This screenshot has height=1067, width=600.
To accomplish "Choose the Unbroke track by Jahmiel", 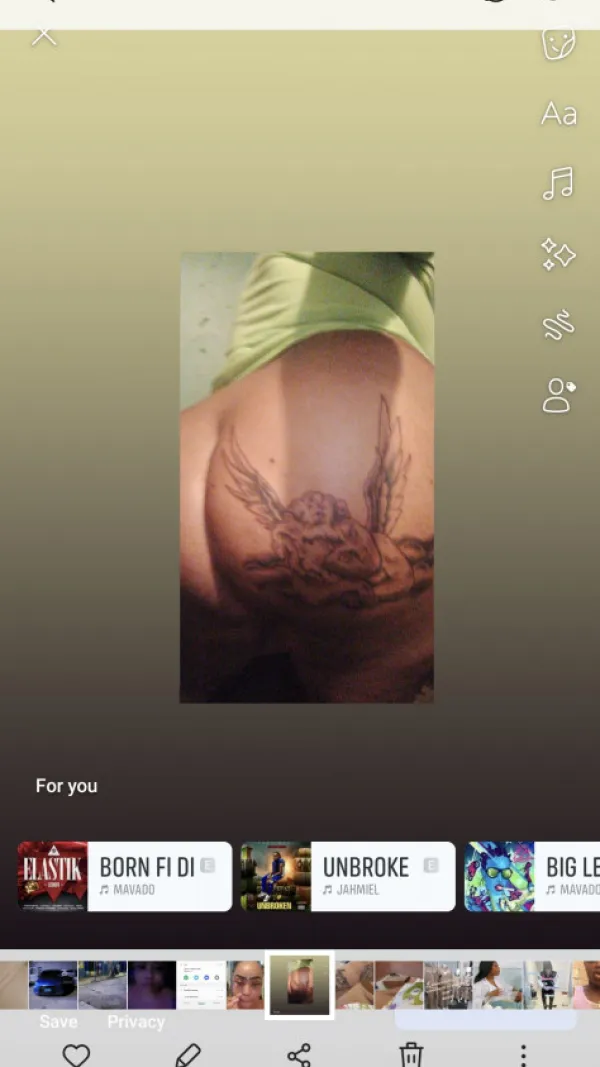I will click(348, 876).
